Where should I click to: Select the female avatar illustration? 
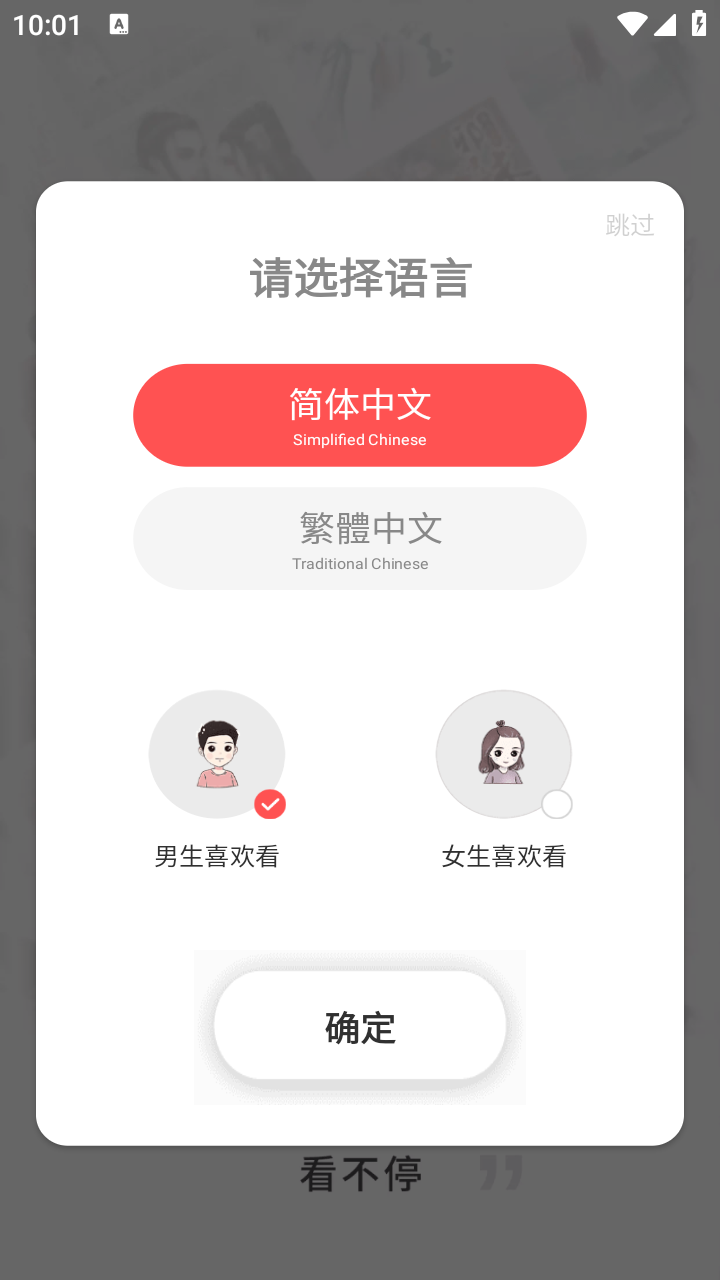503,754
